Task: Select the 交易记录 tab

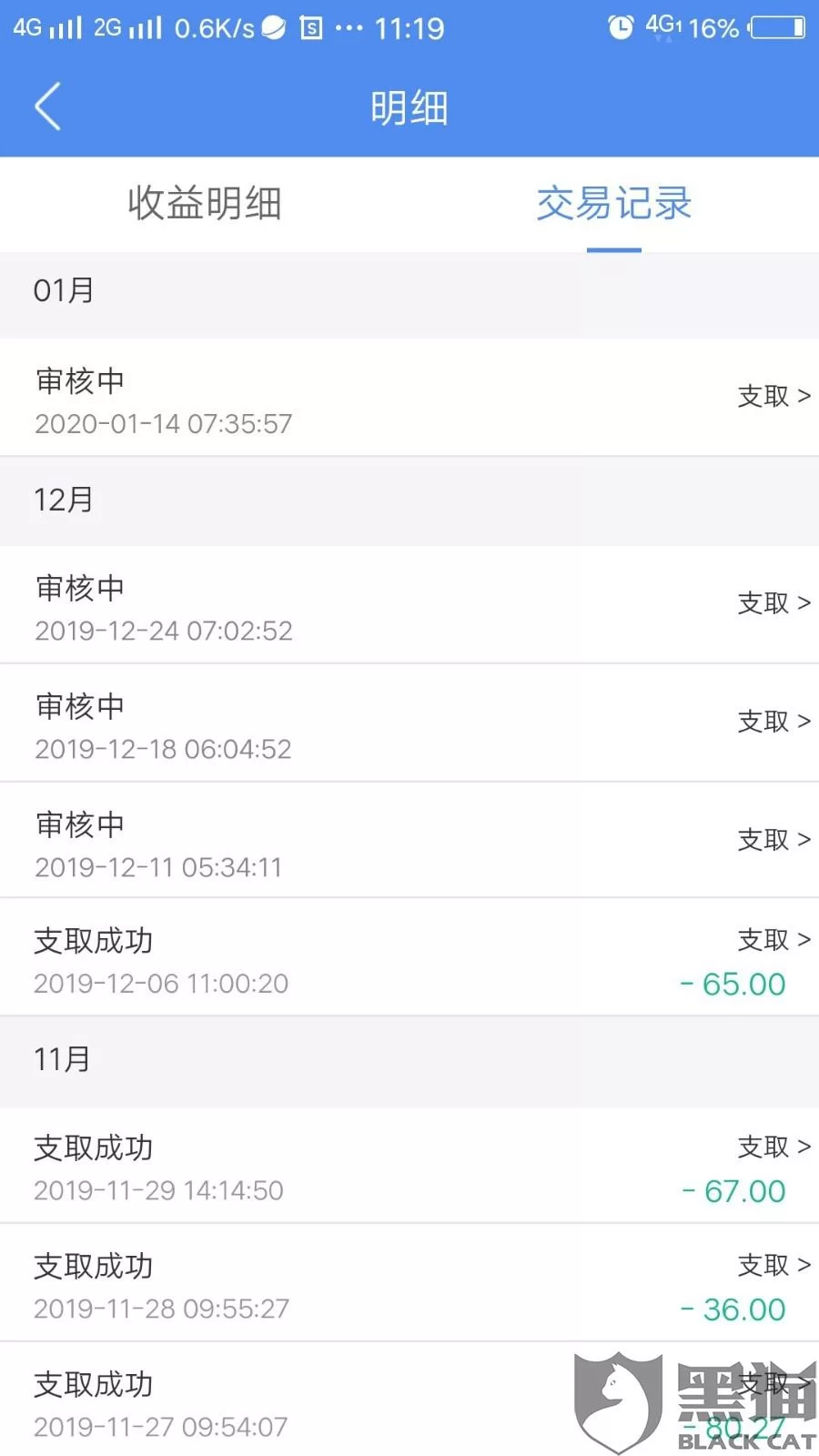Action: [x=614, y=203]
